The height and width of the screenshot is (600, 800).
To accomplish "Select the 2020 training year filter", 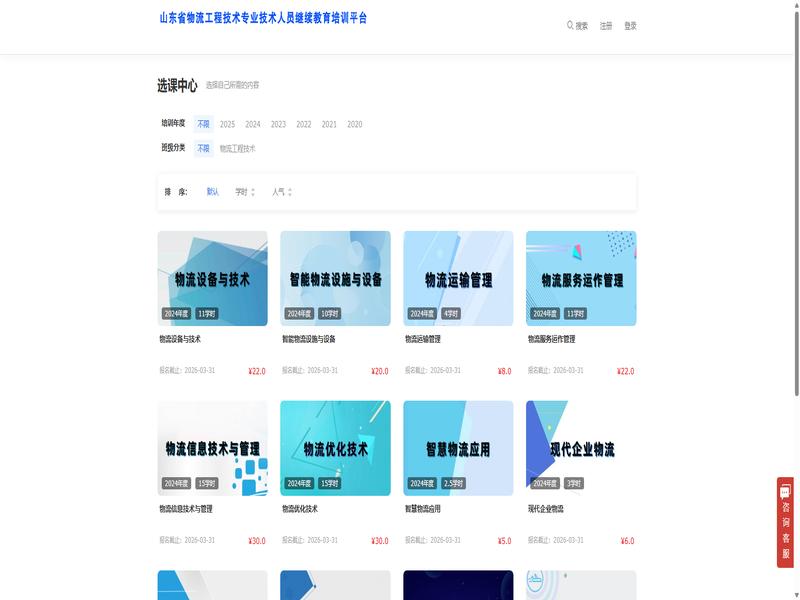I will 354,124.
